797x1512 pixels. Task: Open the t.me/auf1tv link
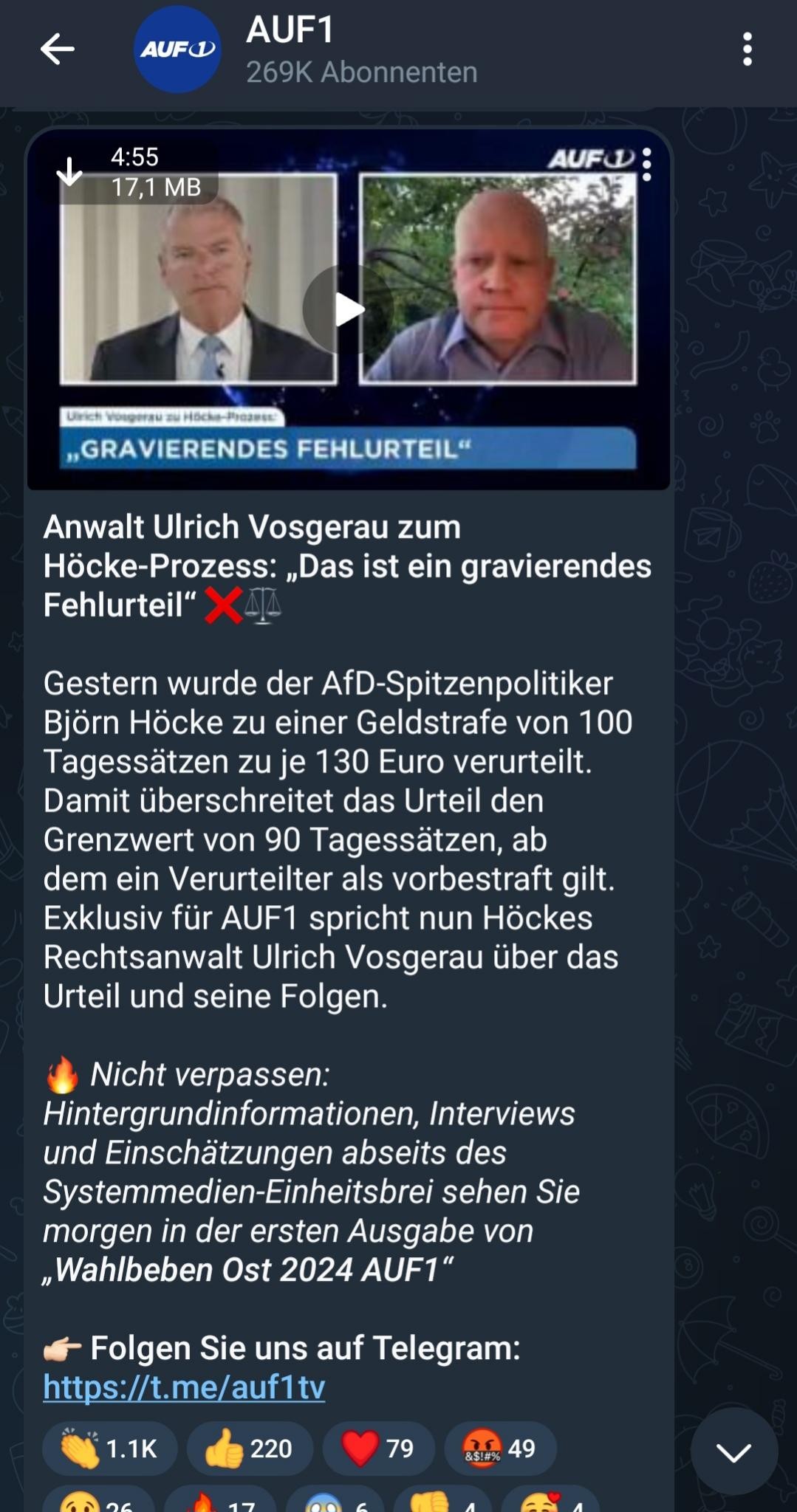coord(184,1387)
